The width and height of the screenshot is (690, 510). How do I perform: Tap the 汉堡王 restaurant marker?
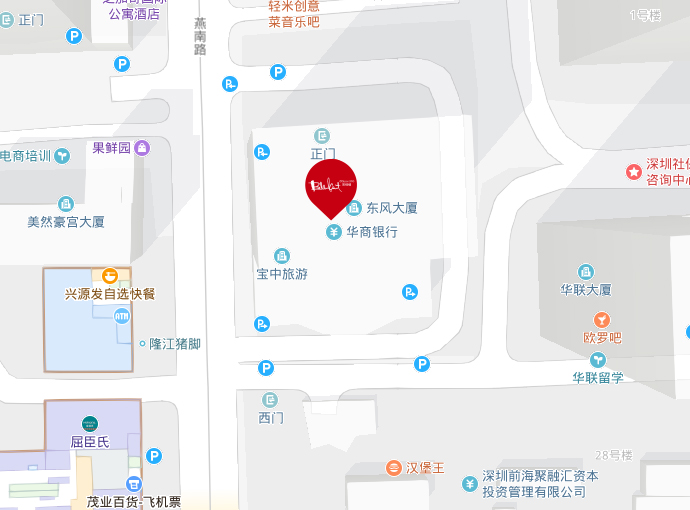point(395,467)
